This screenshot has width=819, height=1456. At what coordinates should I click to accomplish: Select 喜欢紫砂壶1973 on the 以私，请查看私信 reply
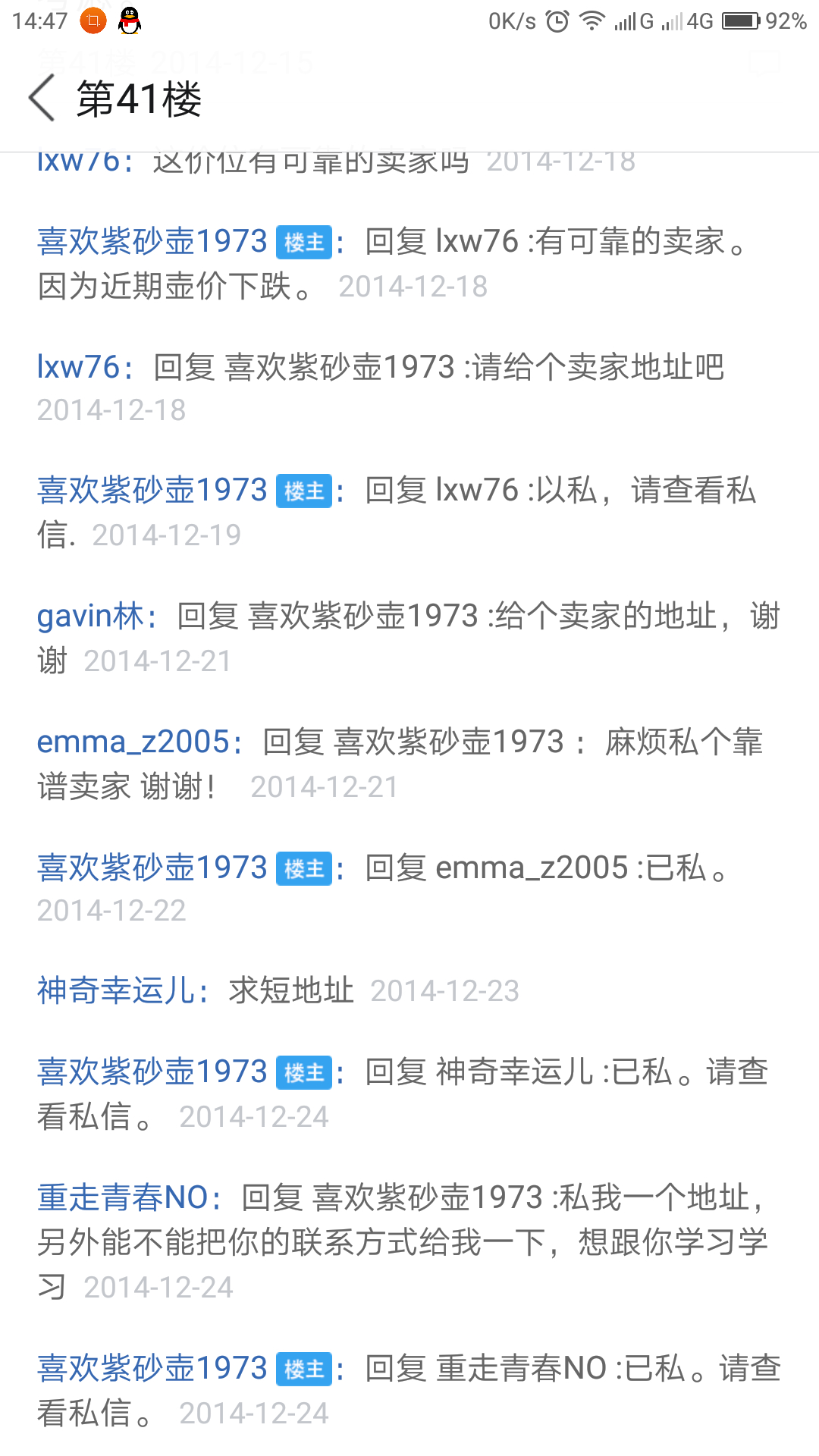[152, 491]
